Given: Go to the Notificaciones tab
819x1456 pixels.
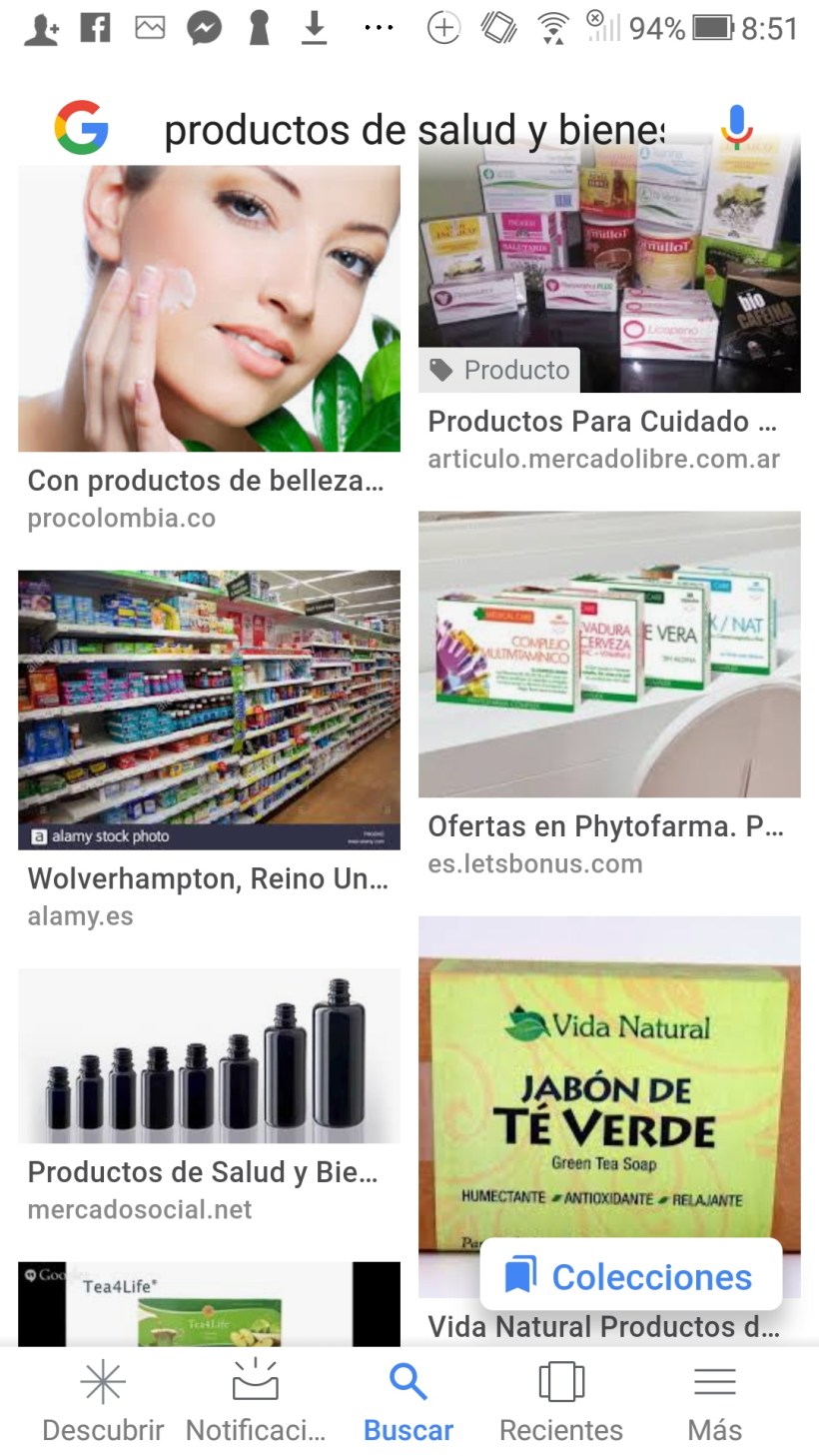Looking at the screenshot, I should (x=256, y=1402).
